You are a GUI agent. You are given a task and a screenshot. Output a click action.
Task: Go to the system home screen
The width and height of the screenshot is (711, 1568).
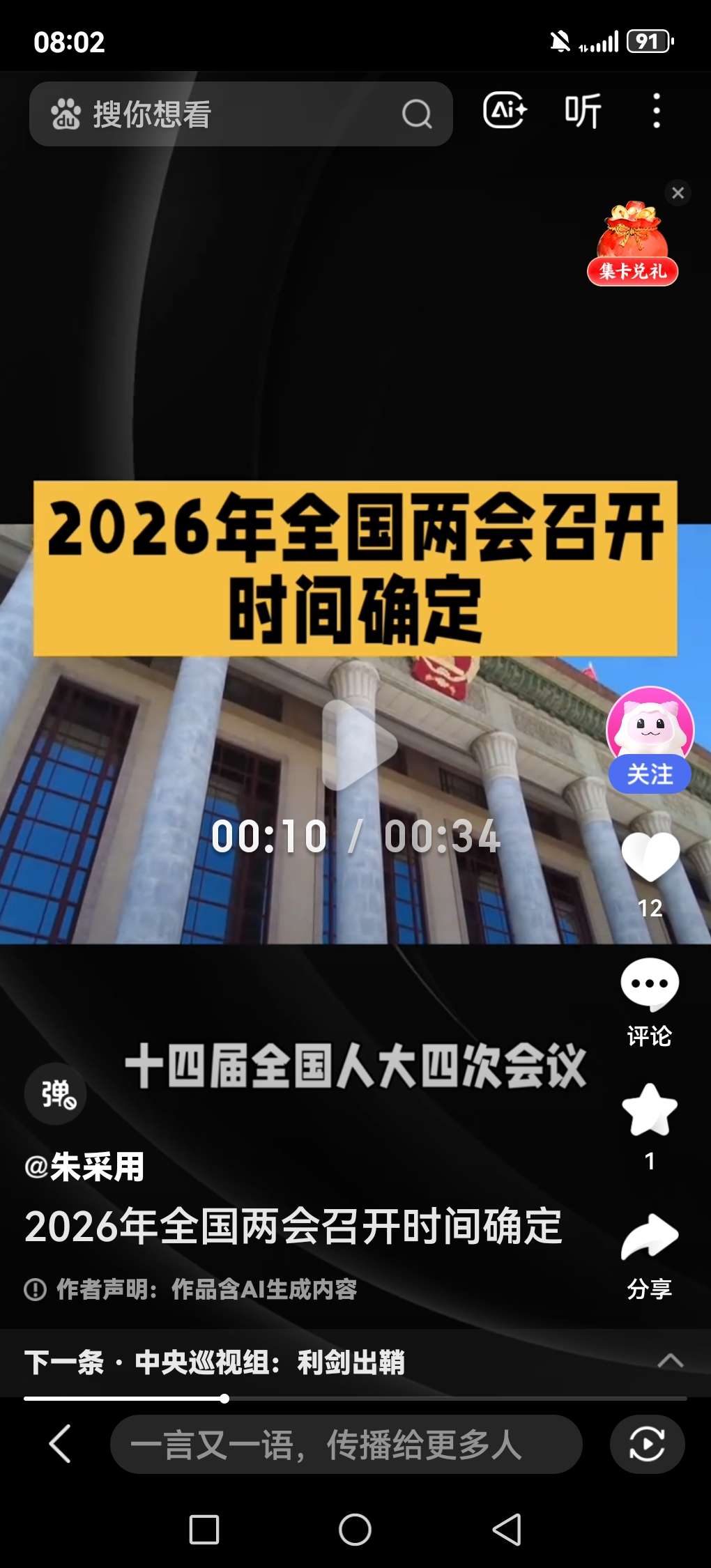click(x=355, y=1530)
